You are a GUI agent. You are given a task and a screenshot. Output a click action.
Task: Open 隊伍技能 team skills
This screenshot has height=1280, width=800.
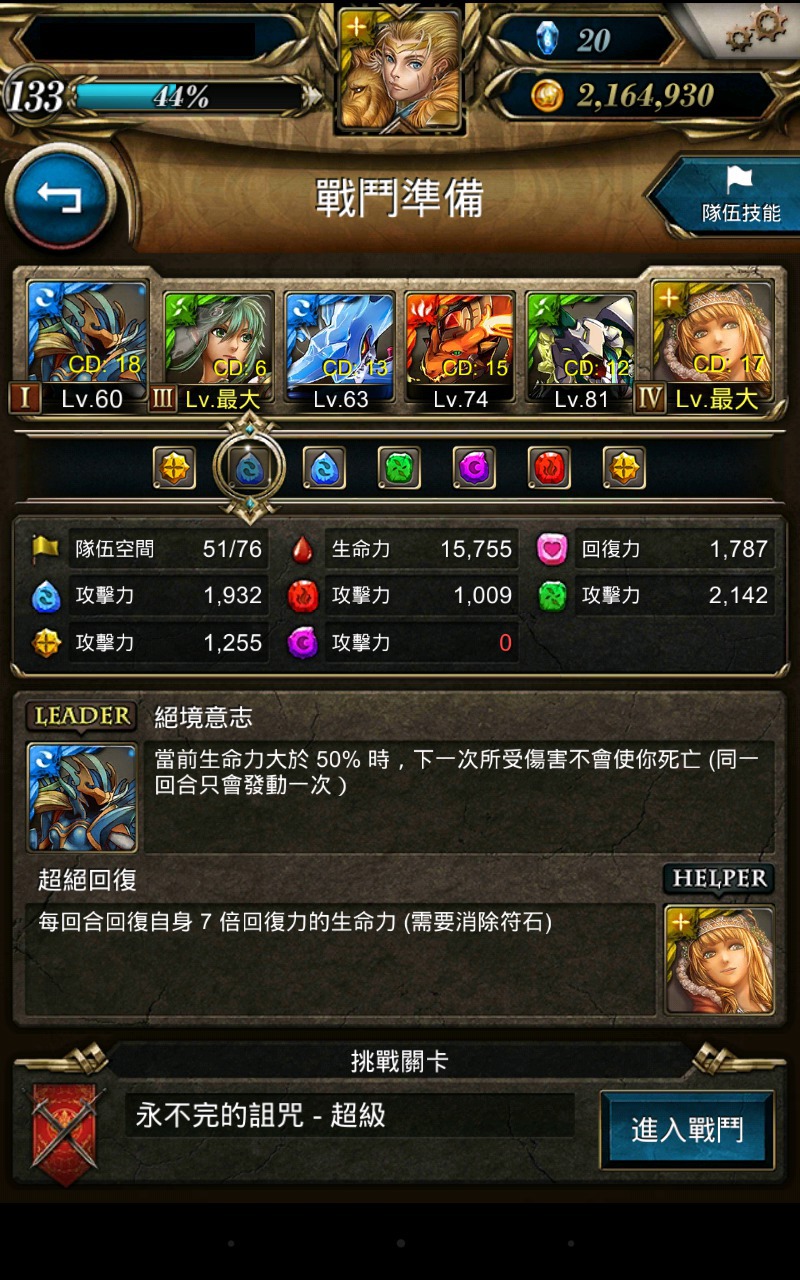pyautogui.click(x=727, y=196)
